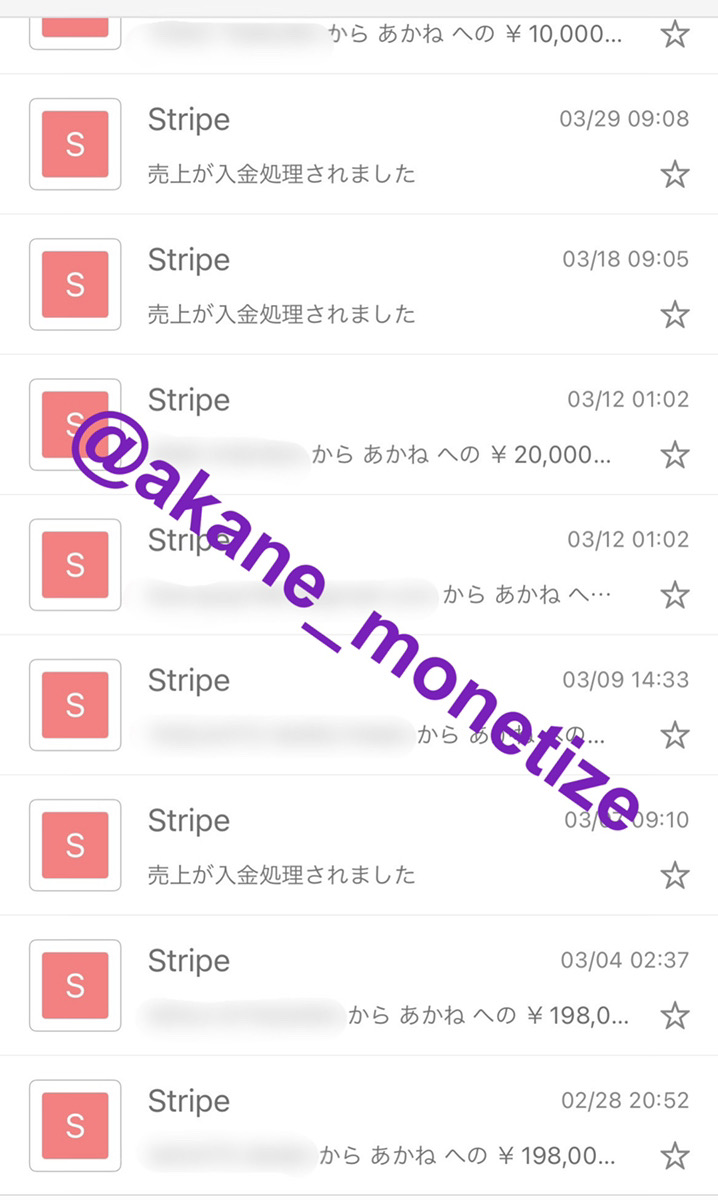Star the Stripe email mentioning ¥20,000
This screenshot has width=718, height=1200.
tap(675, 455)
